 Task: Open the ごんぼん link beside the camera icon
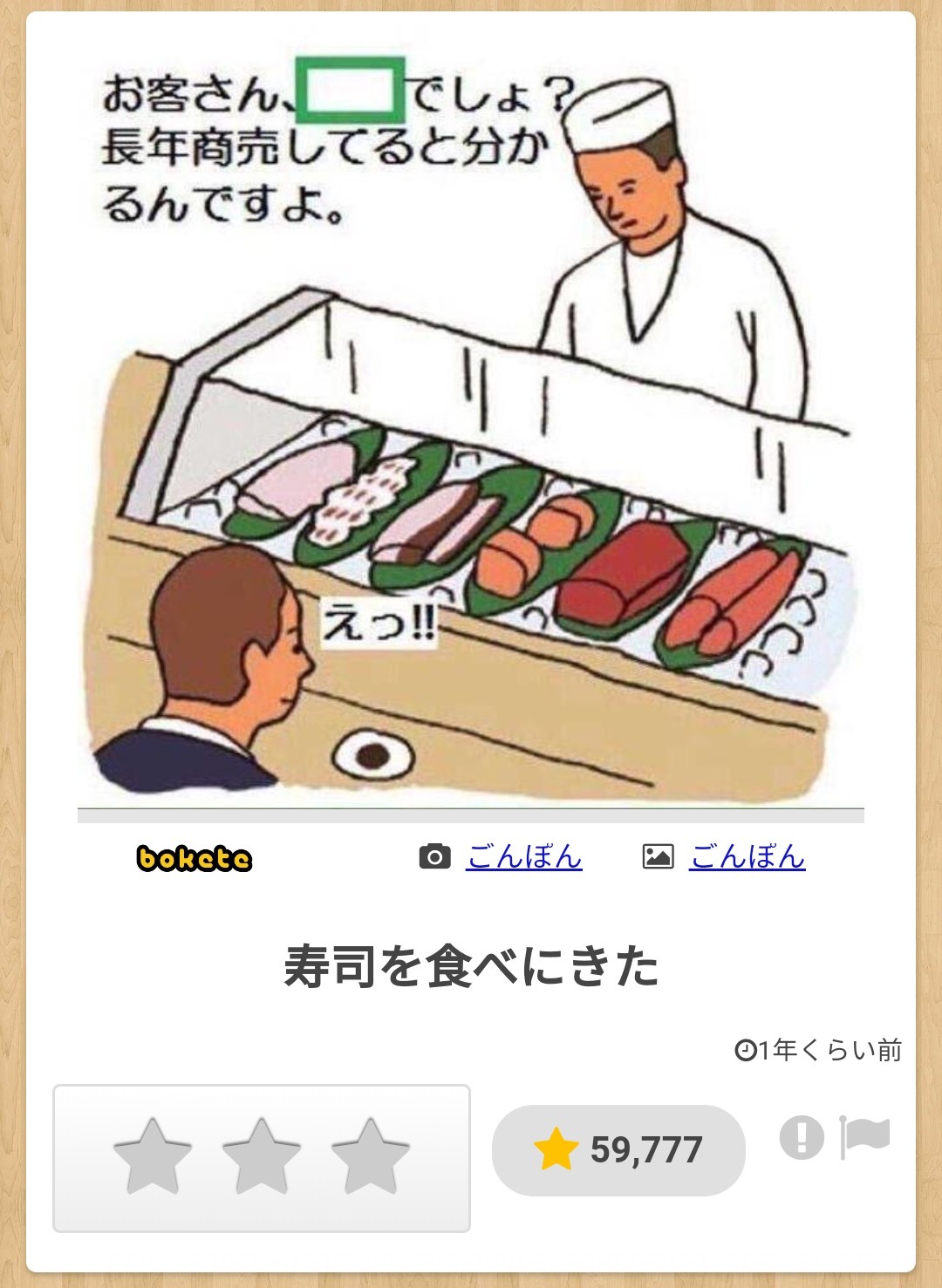click(x=523, y=857)
